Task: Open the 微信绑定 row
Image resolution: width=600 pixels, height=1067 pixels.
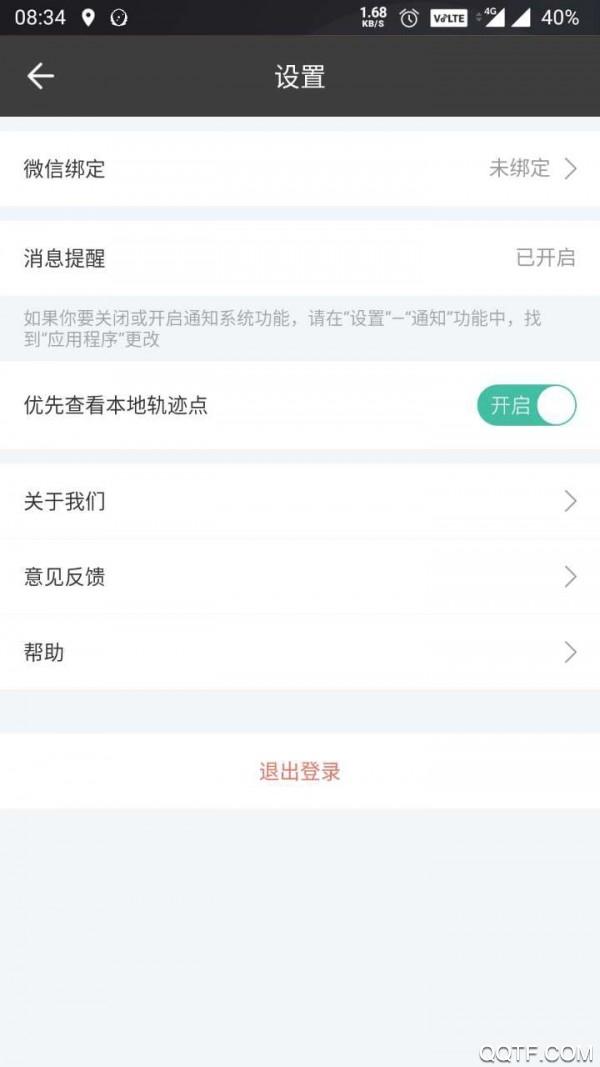Action: 300,168
